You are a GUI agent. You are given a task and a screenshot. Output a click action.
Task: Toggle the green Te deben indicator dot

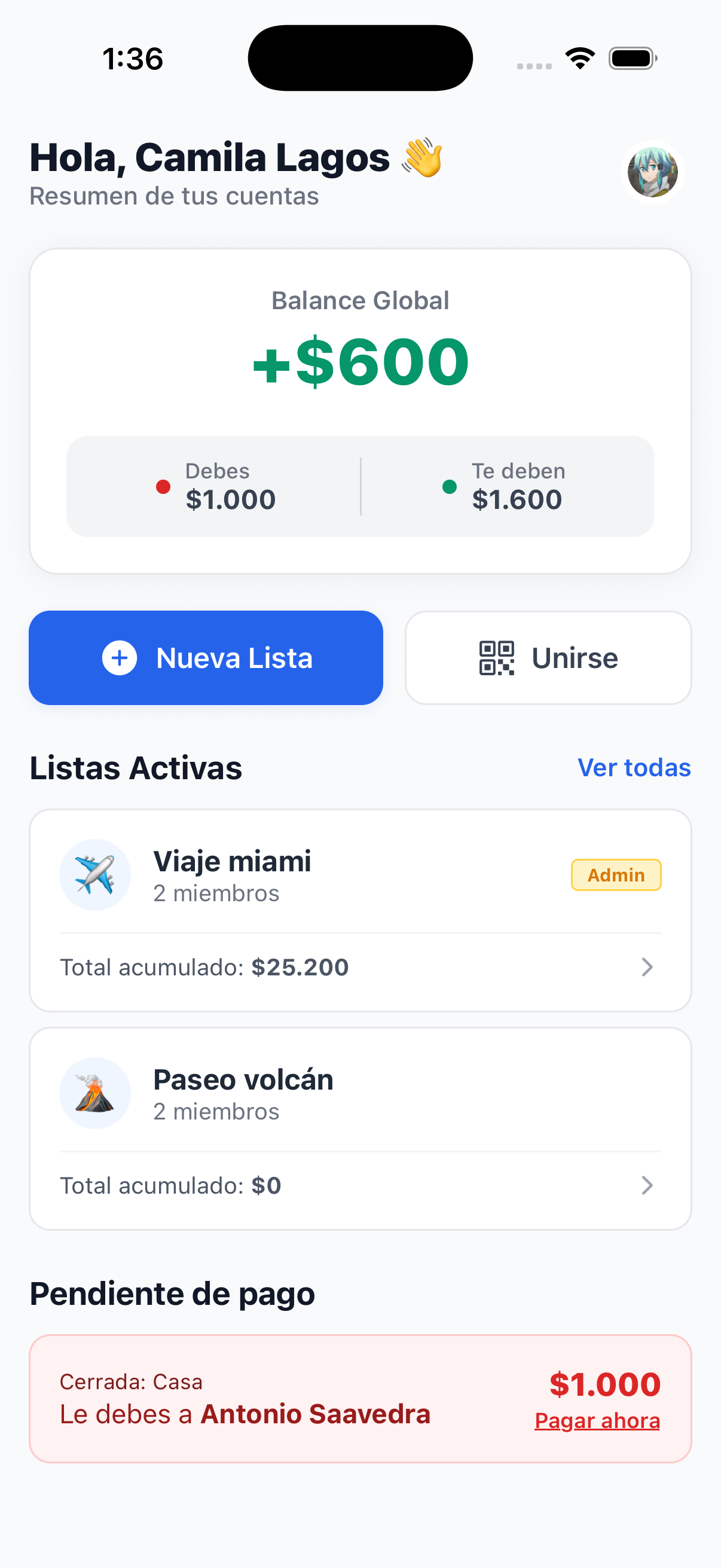pyautogui.click(x=450, y=486)
